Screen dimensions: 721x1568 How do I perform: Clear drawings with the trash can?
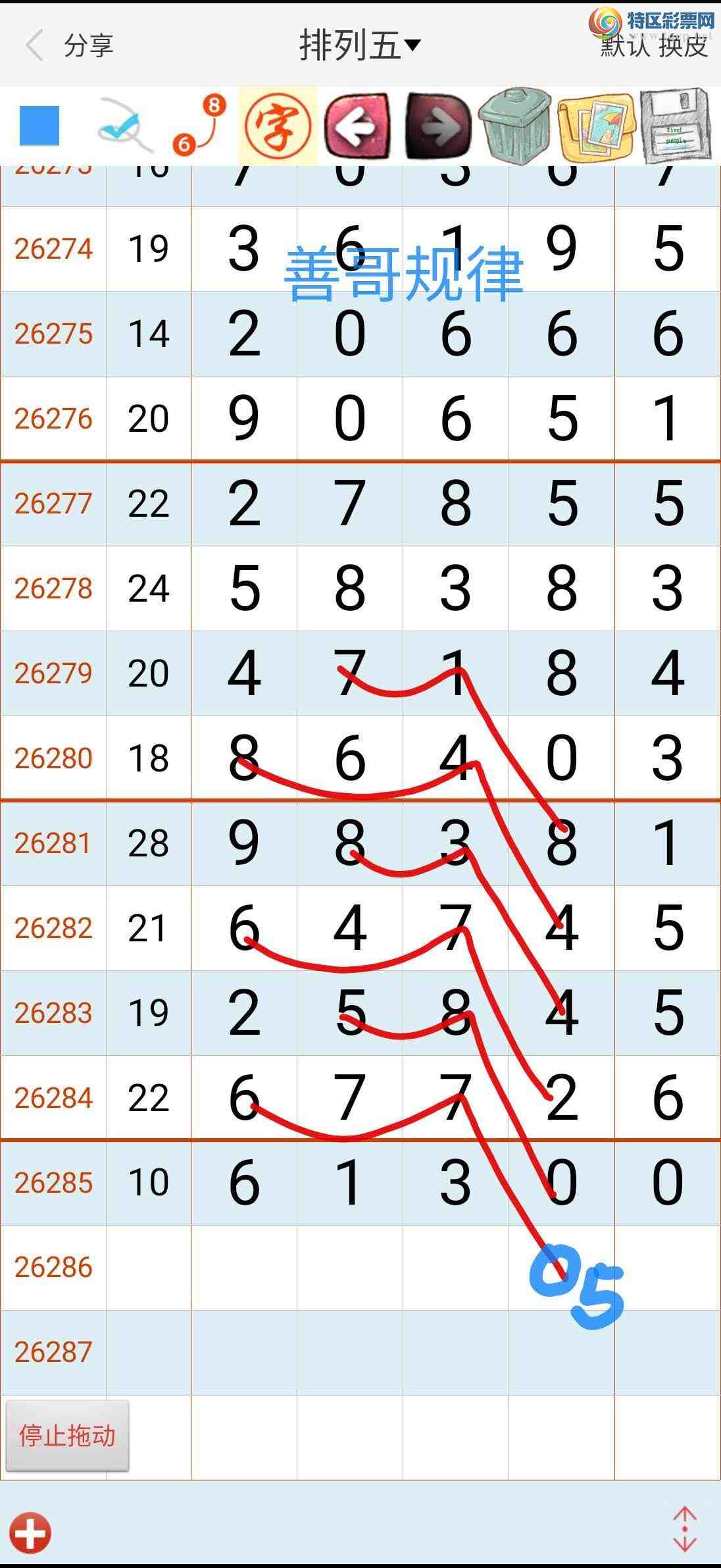point(514,125)
